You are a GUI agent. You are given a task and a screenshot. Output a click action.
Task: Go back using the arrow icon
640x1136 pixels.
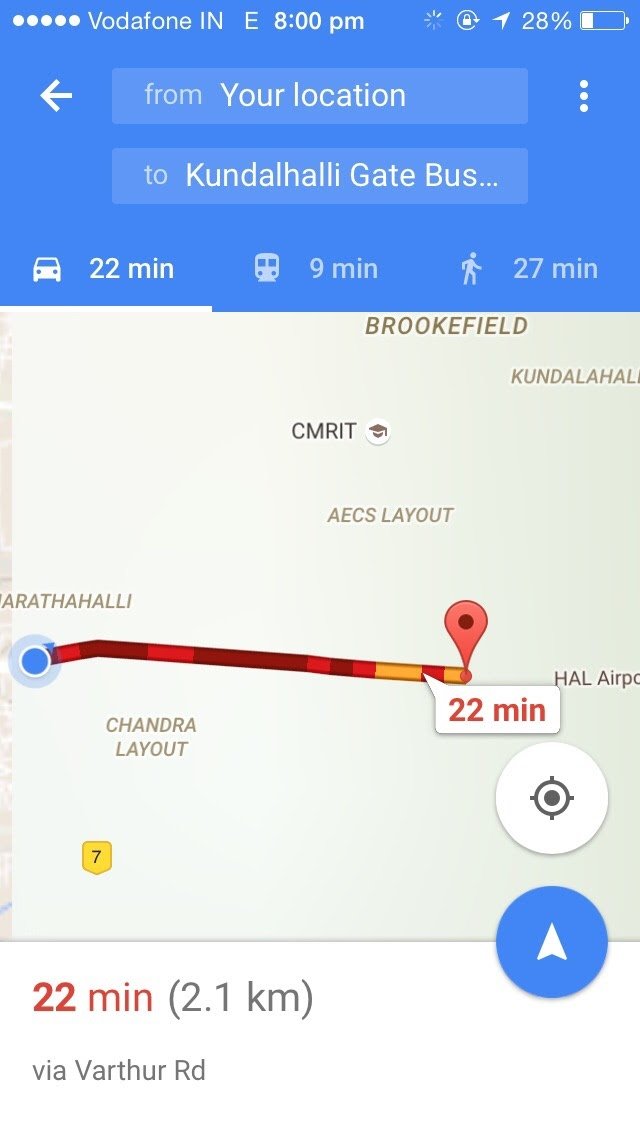tap(56, 96)
